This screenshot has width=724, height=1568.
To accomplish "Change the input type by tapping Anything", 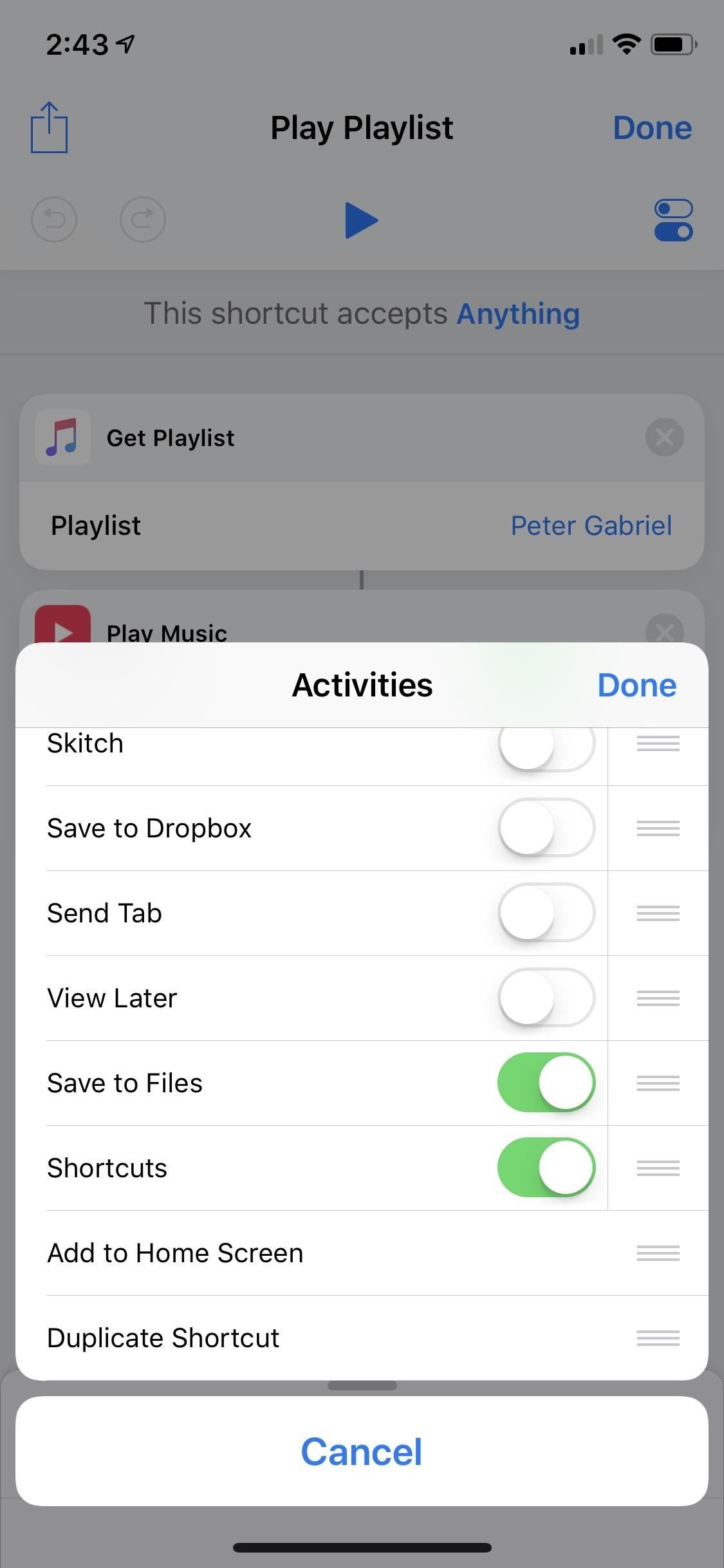I will click(517, 313).
